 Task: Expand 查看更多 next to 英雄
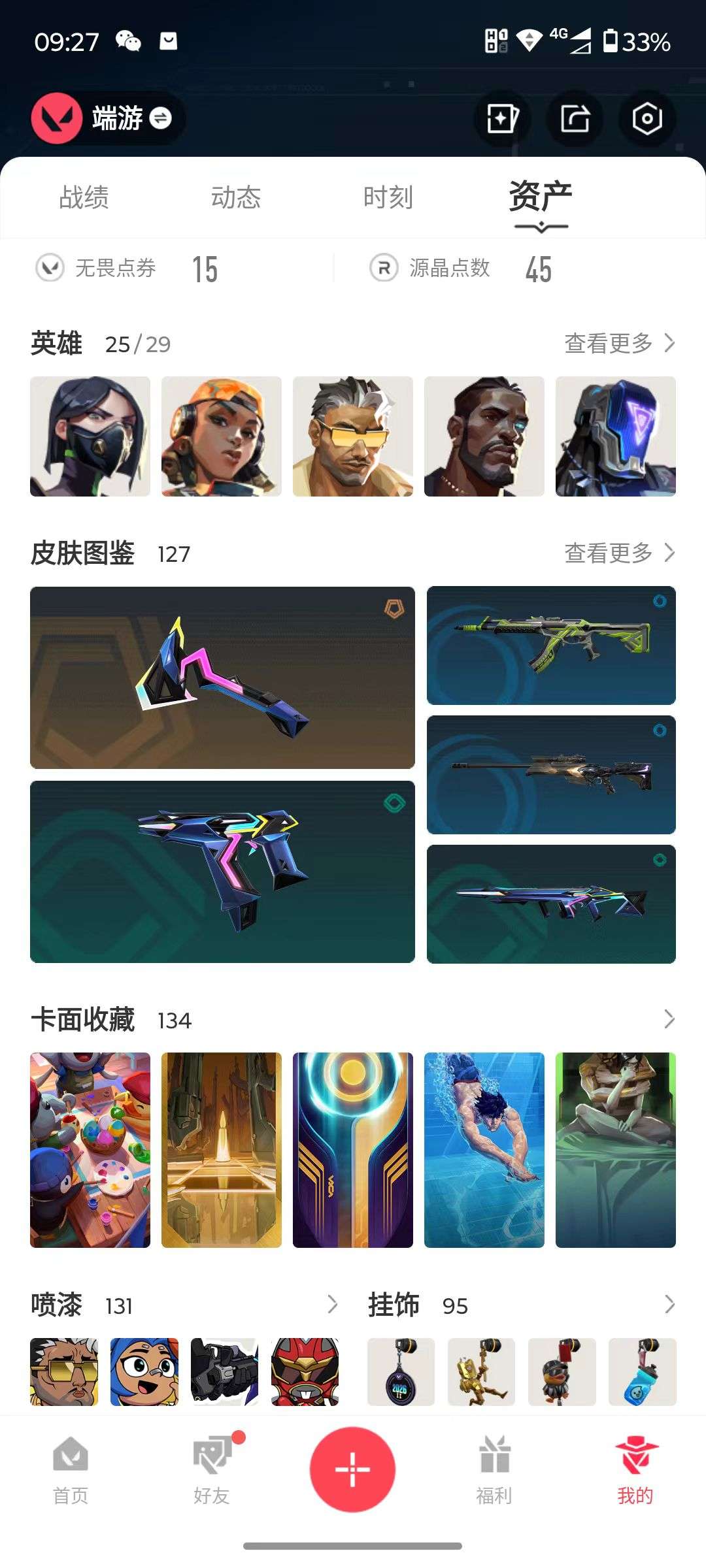point(618,342)
